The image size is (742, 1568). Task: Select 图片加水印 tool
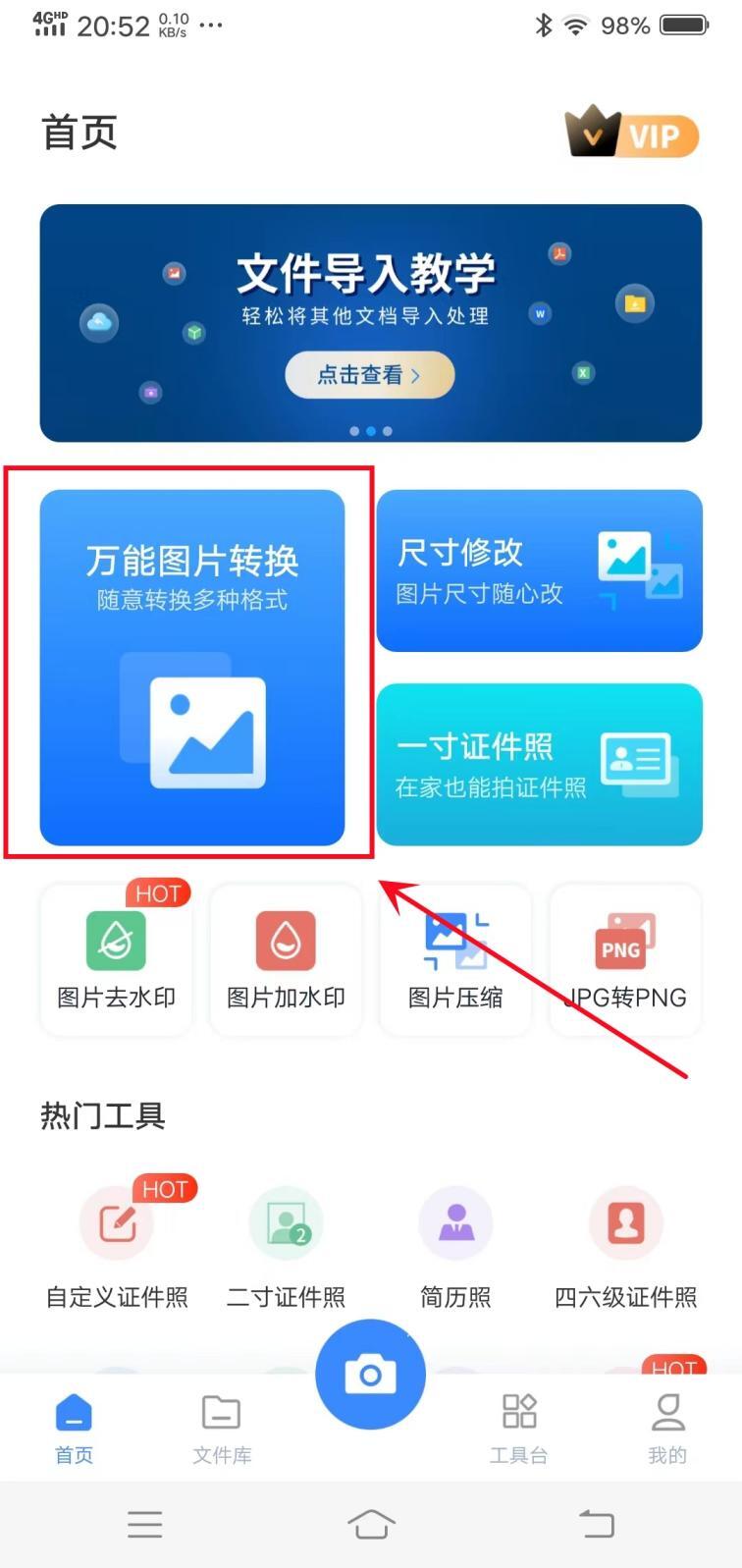[286, 959]
